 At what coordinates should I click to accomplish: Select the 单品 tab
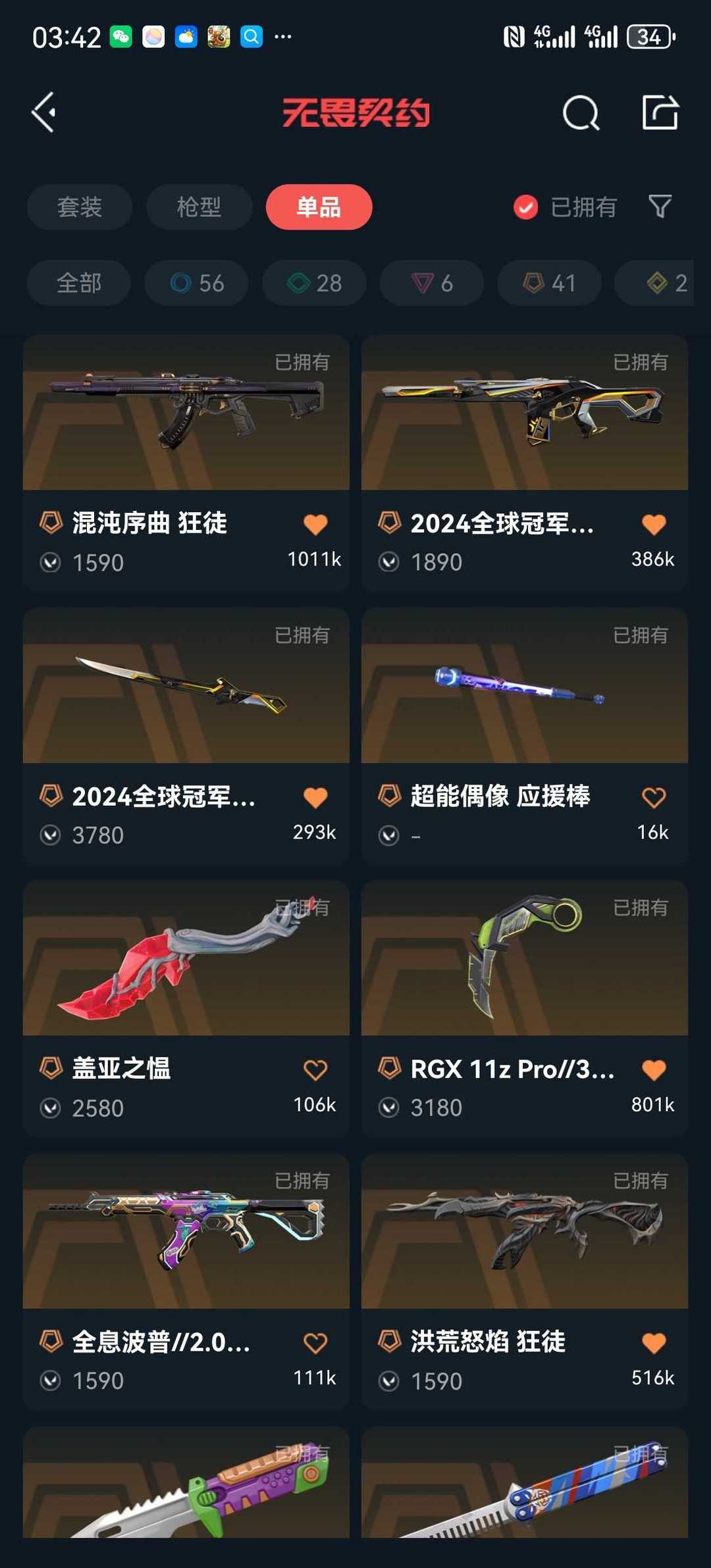(319, 207)
